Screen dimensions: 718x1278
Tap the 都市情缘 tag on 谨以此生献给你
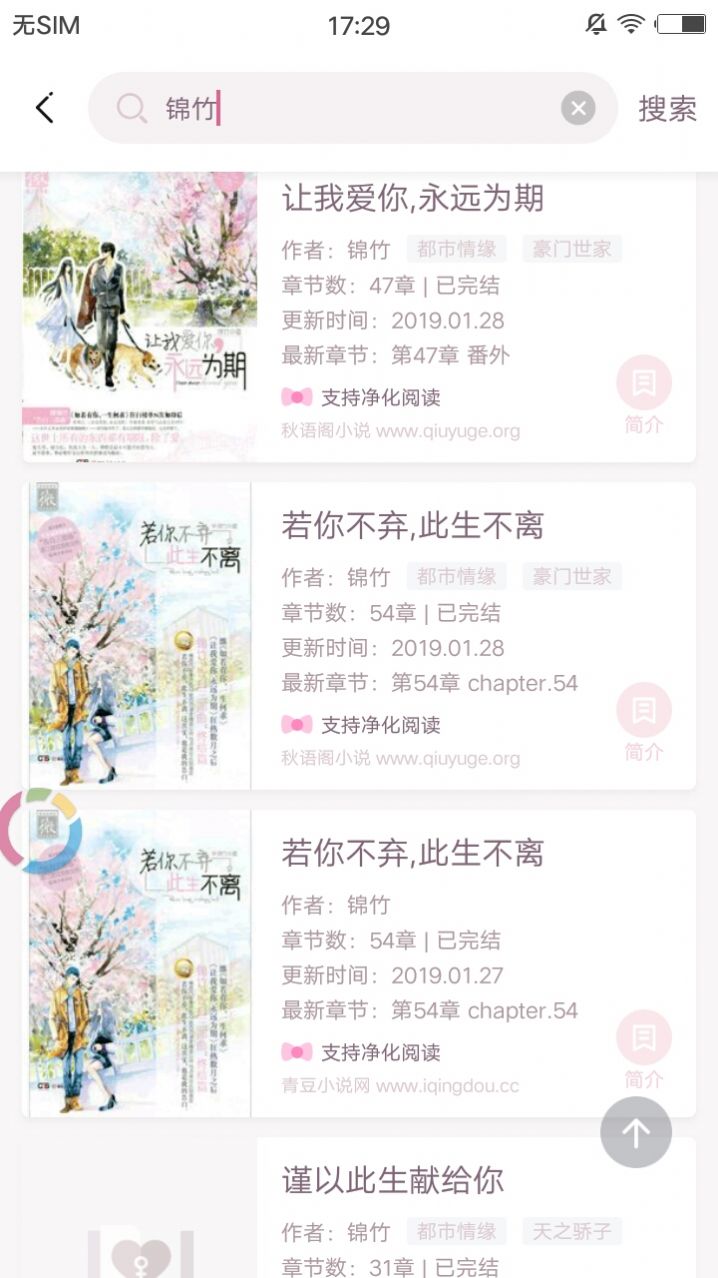[x=457, y=1231]
